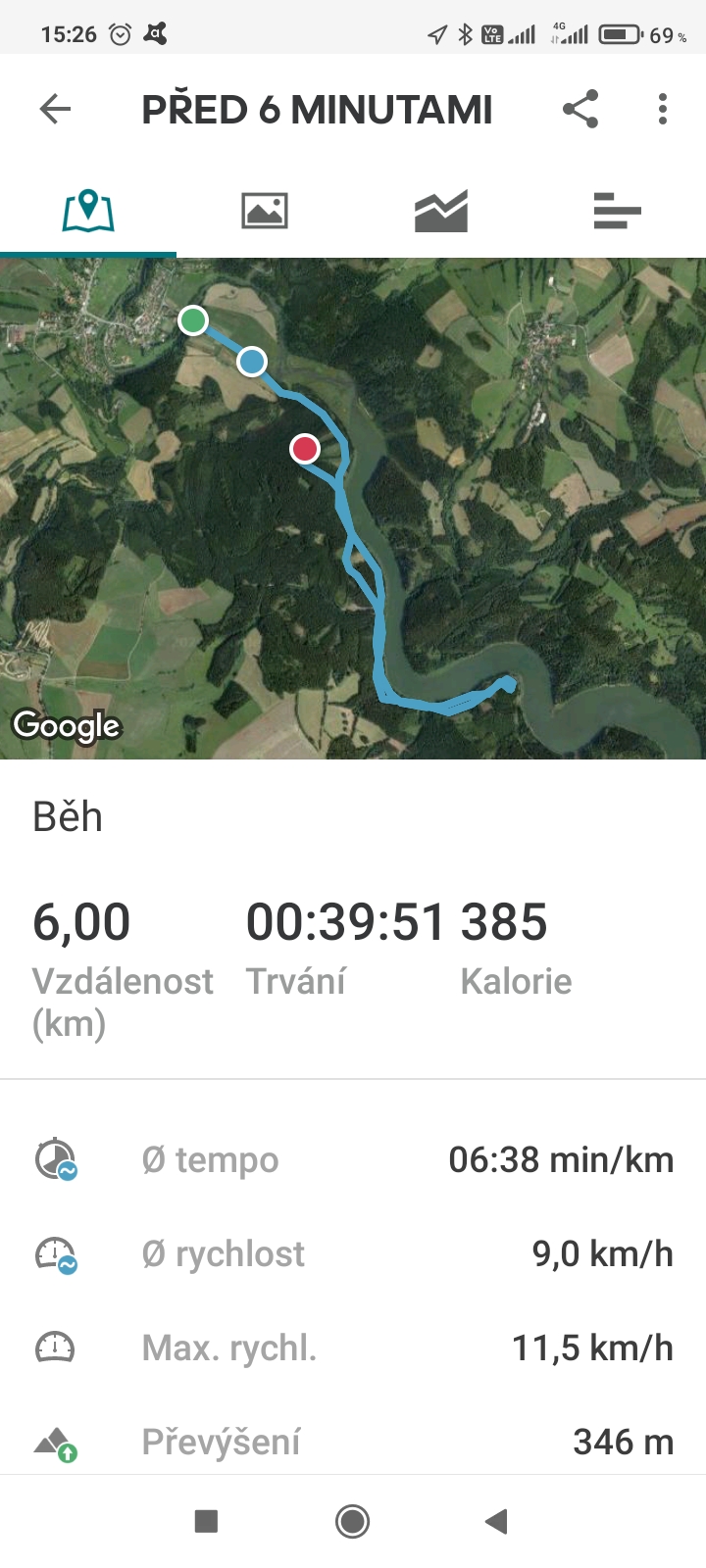Open the charts tab

[441, 211]
